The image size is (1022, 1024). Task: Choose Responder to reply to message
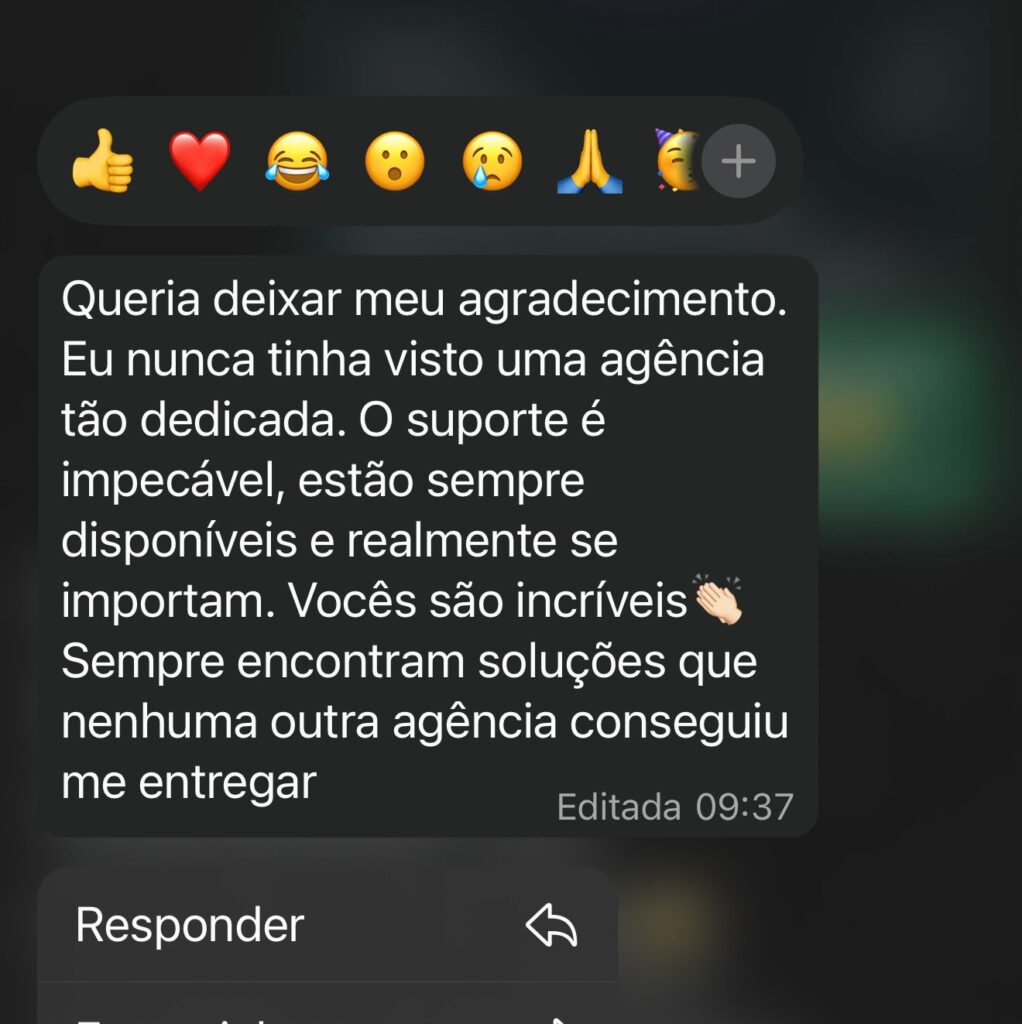pyautogui.click(x=327, y=925)
